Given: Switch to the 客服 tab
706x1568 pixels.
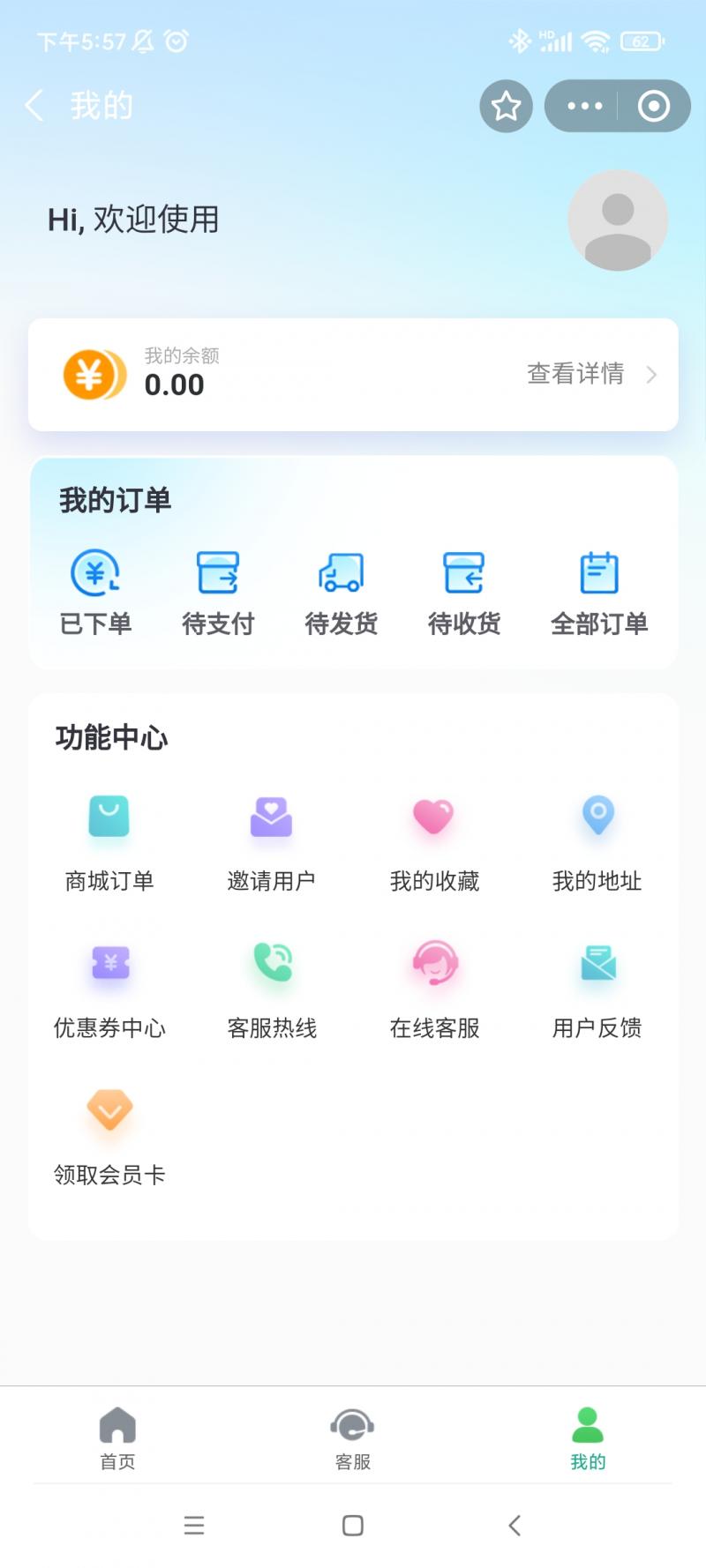Looking at the screenshot, I should tap(352, 1438).
